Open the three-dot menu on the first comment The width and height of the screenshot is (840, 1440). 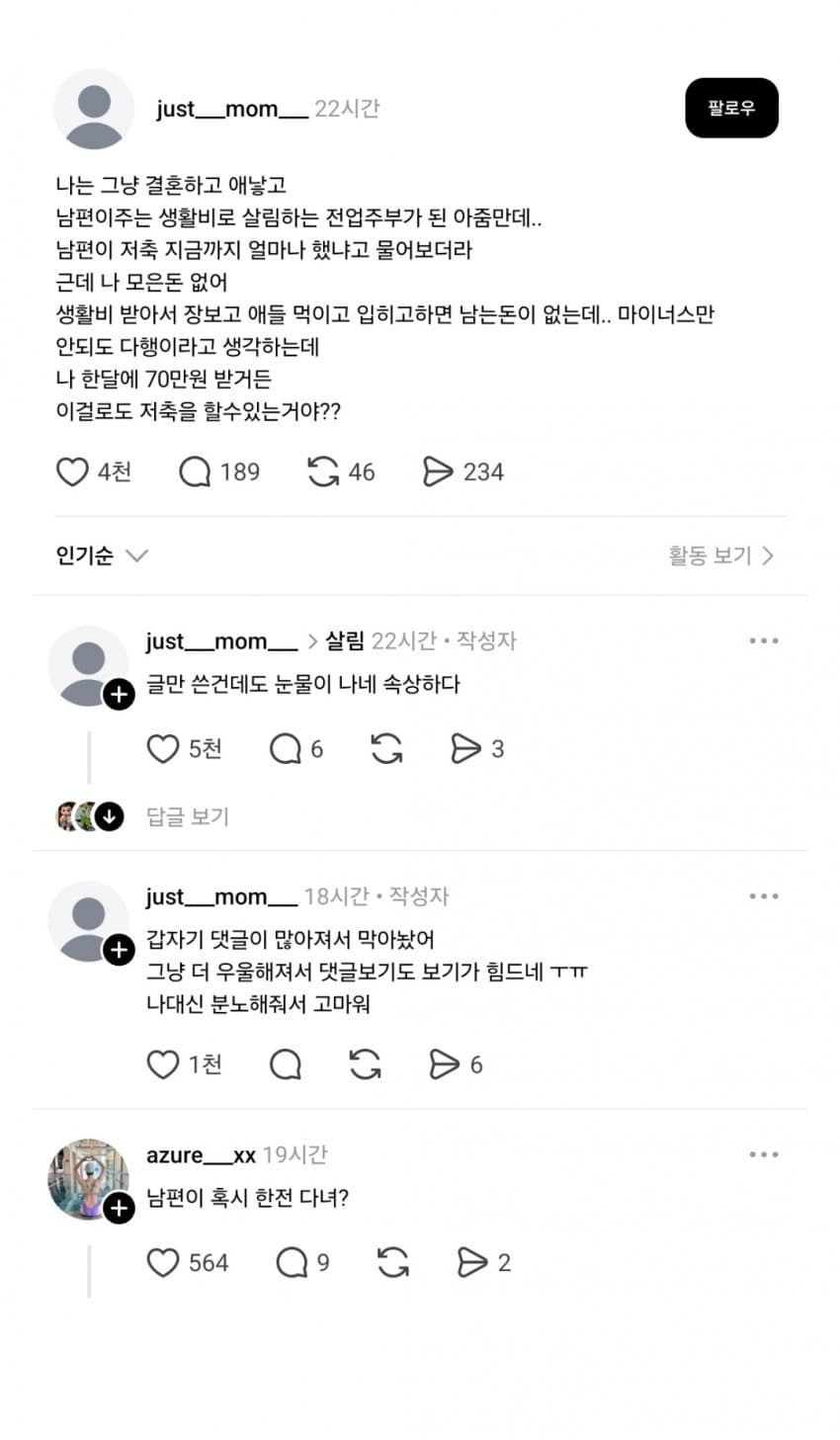click(763, 640)
